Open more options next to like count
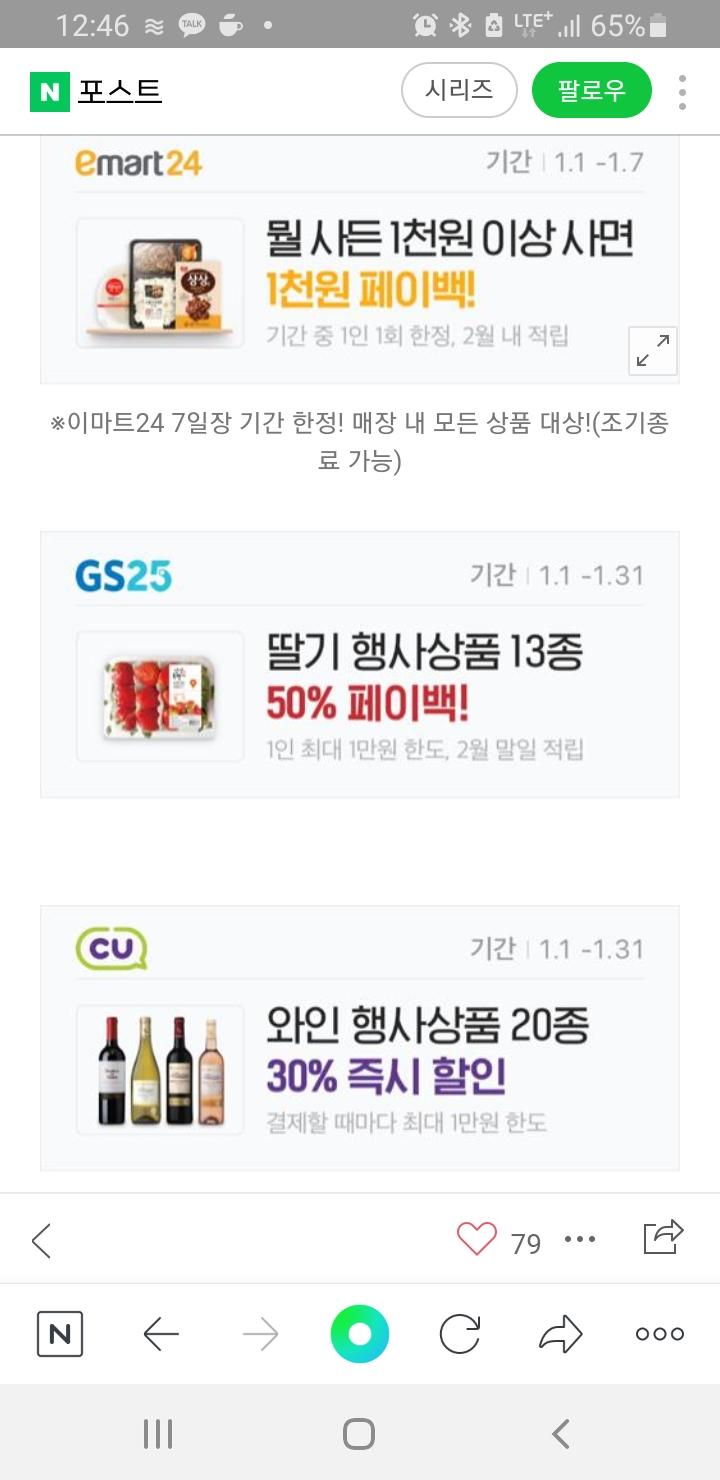The width and height of the screenshot is (720, 1480). point(580,1240)
